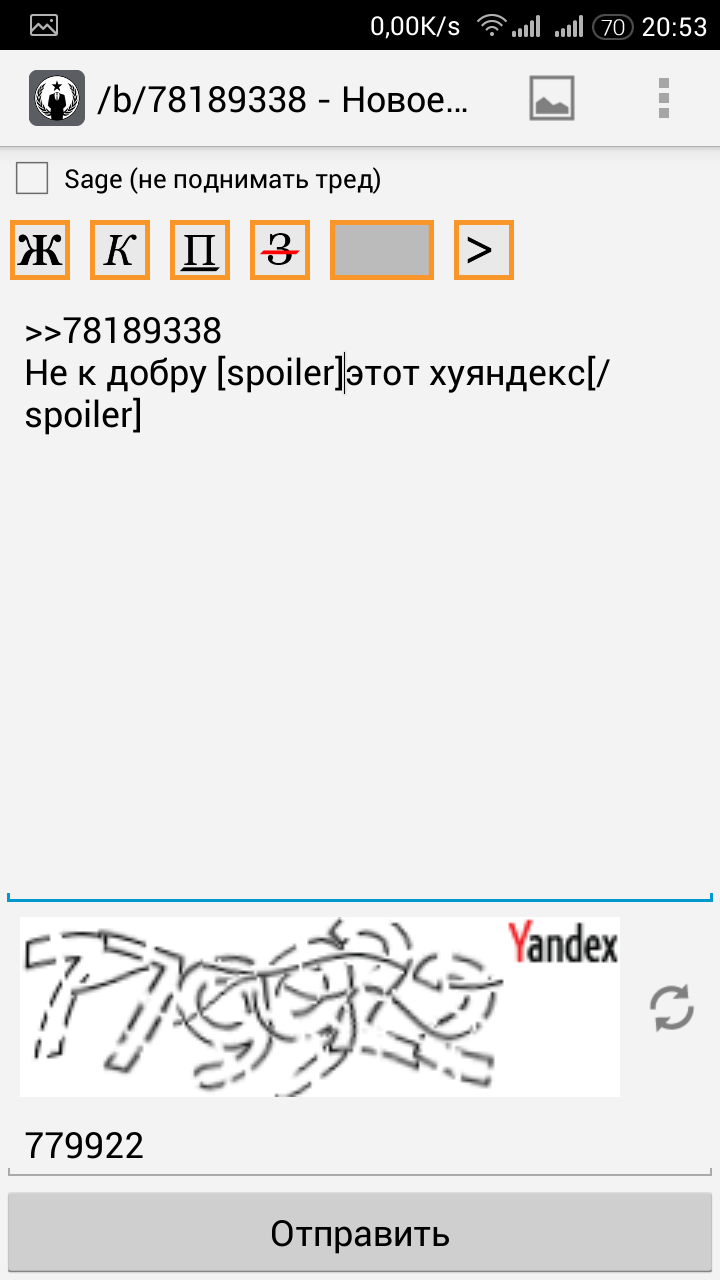Tick the Sage checkbox
Image resolution: width=720 pixels, height=1280 pixels.
32,180
